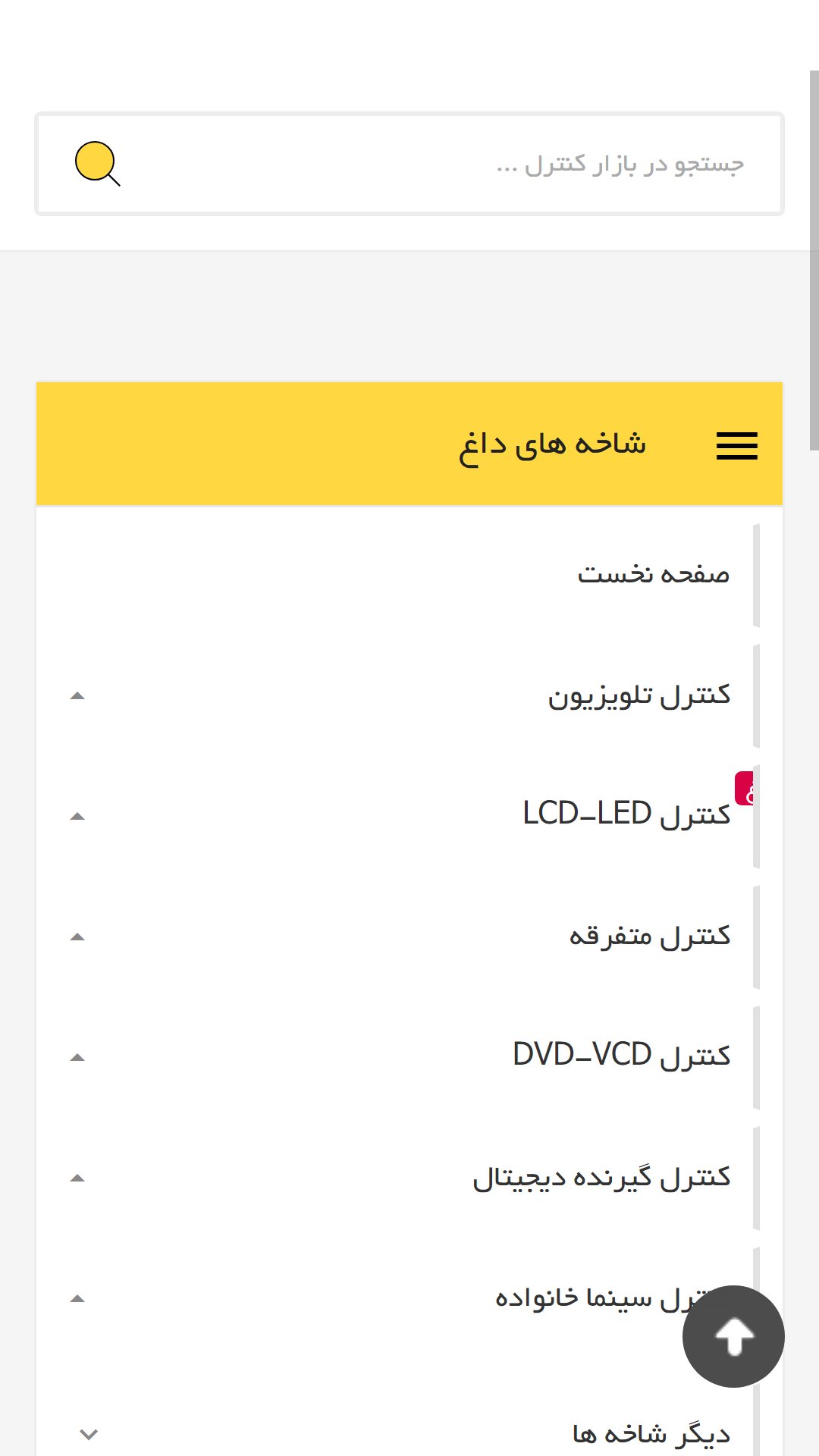Tap the back-to-top arrow button
This screenshot has width=819, height=1456.
point(733,1336)
